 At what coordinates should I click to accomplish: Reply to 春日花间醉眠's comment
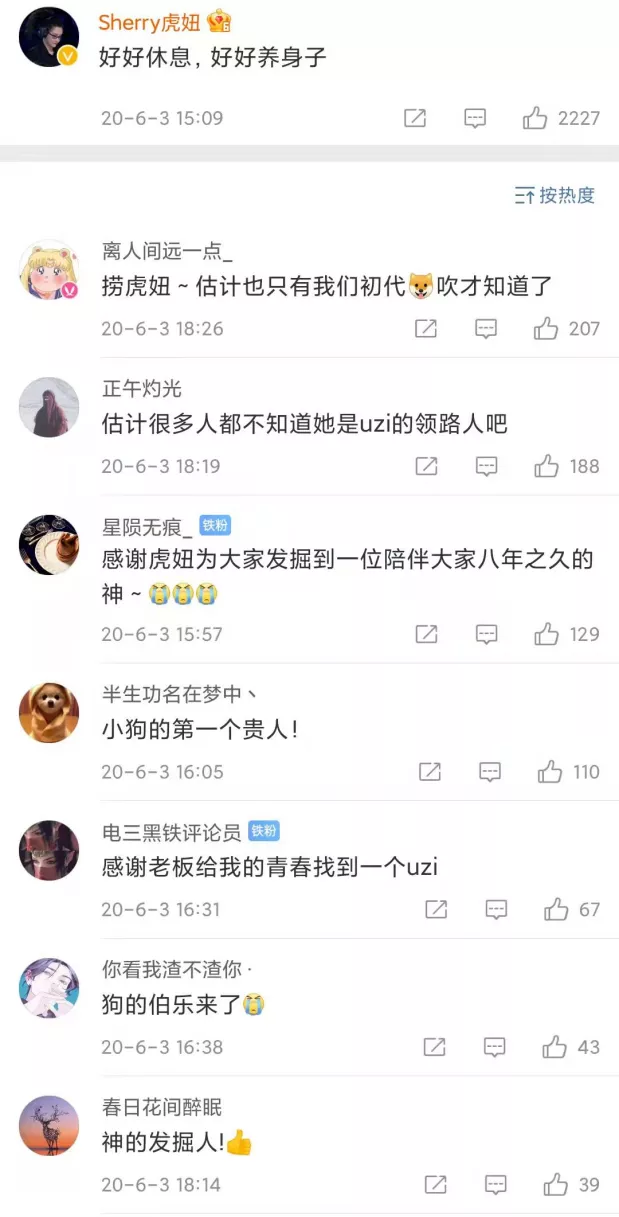496,1185
